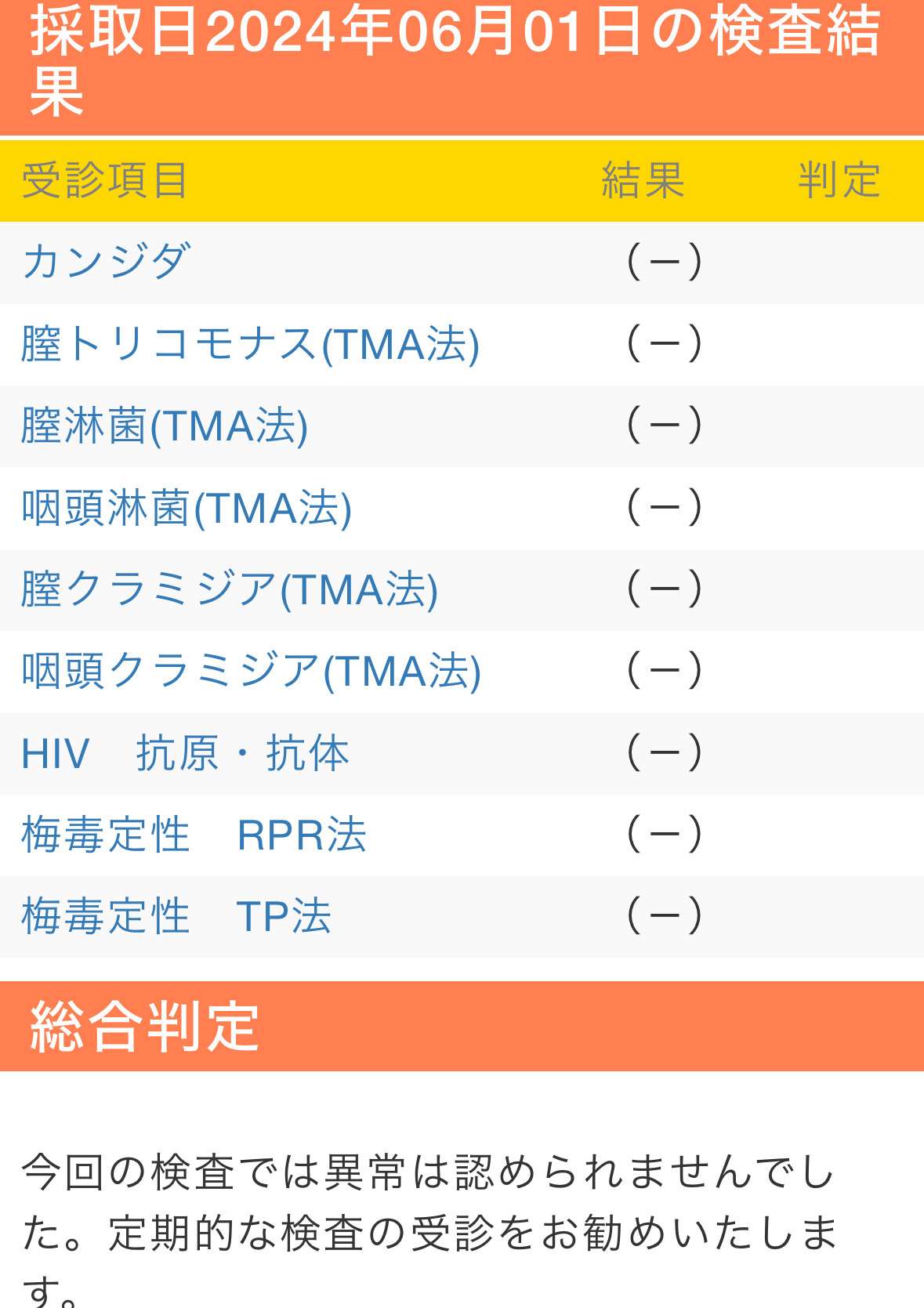
Task: Open the 咽頭クラミジア(TMA法) link
Action: [251, 672]
